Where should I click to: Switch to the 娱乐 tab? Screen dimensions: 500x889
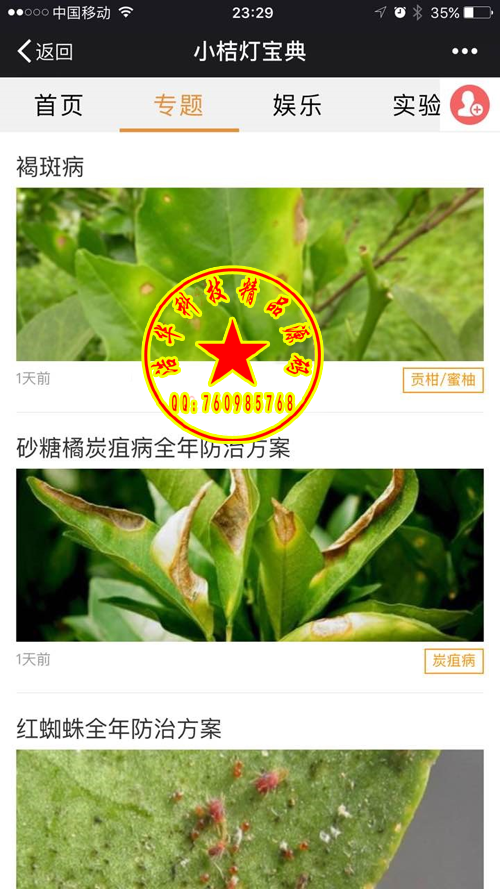tap(298, 105)
